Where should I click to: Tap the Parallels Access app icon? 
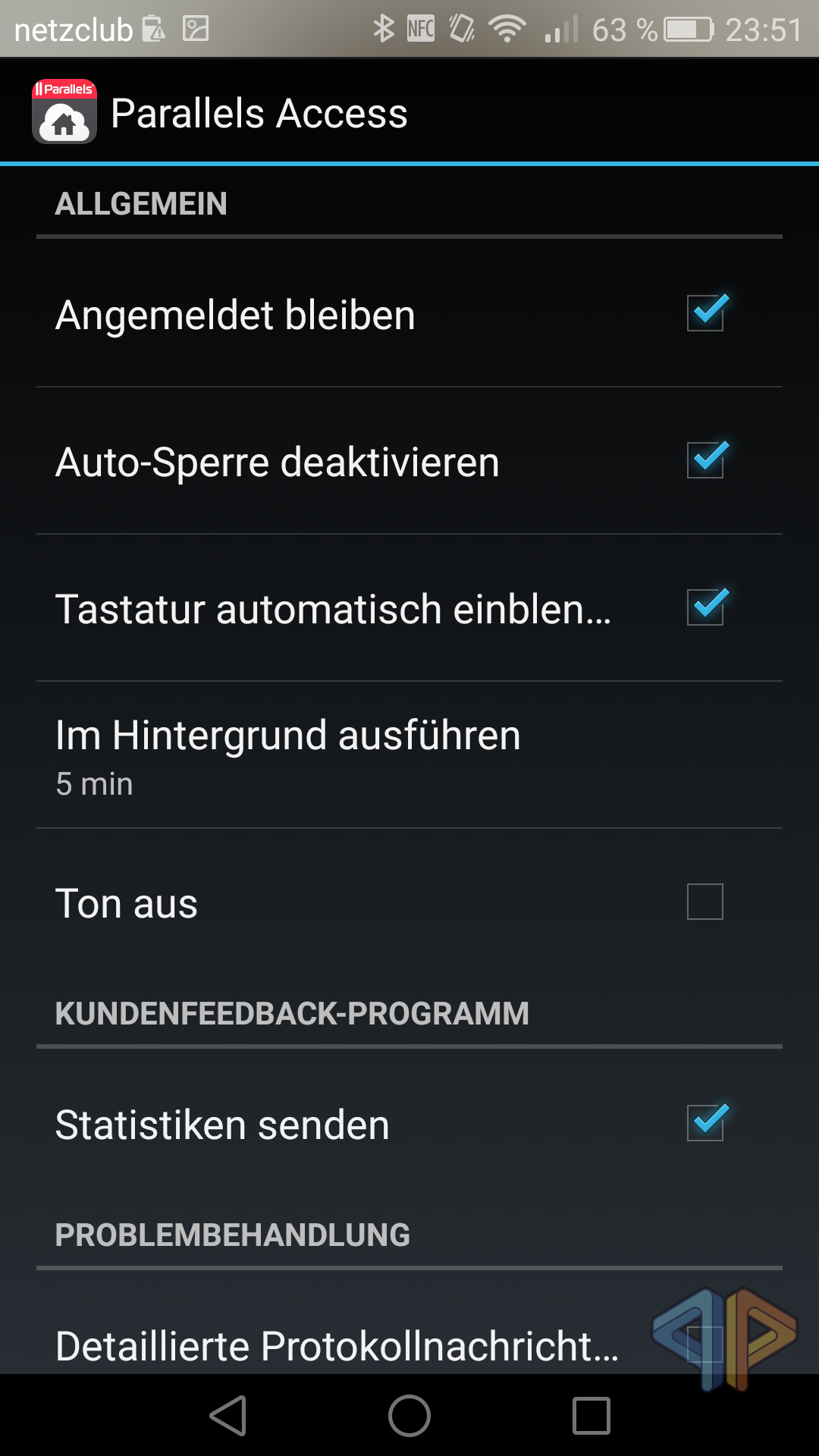(x=64, y=112)
